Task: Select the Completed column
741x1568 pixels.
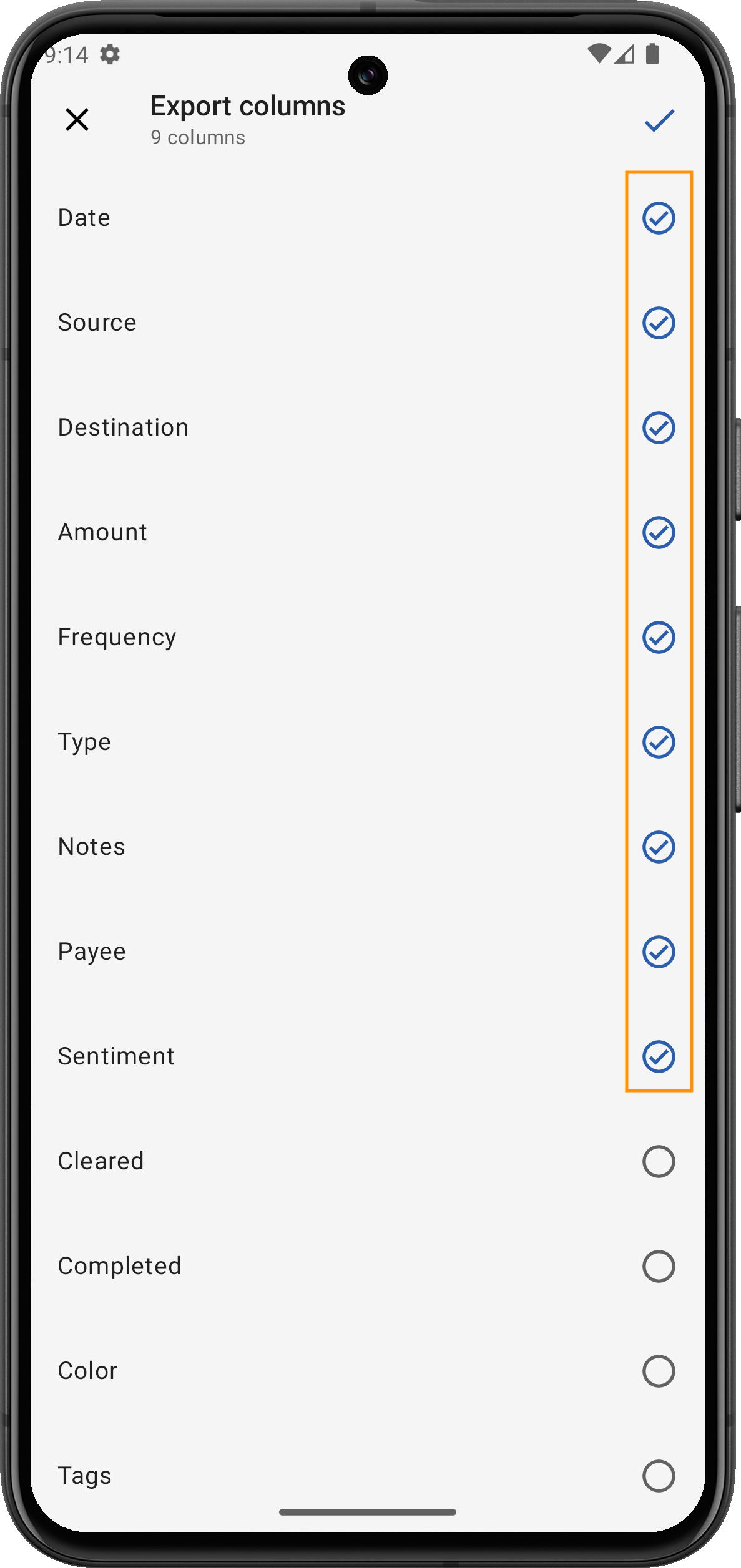Action: 659,1267
